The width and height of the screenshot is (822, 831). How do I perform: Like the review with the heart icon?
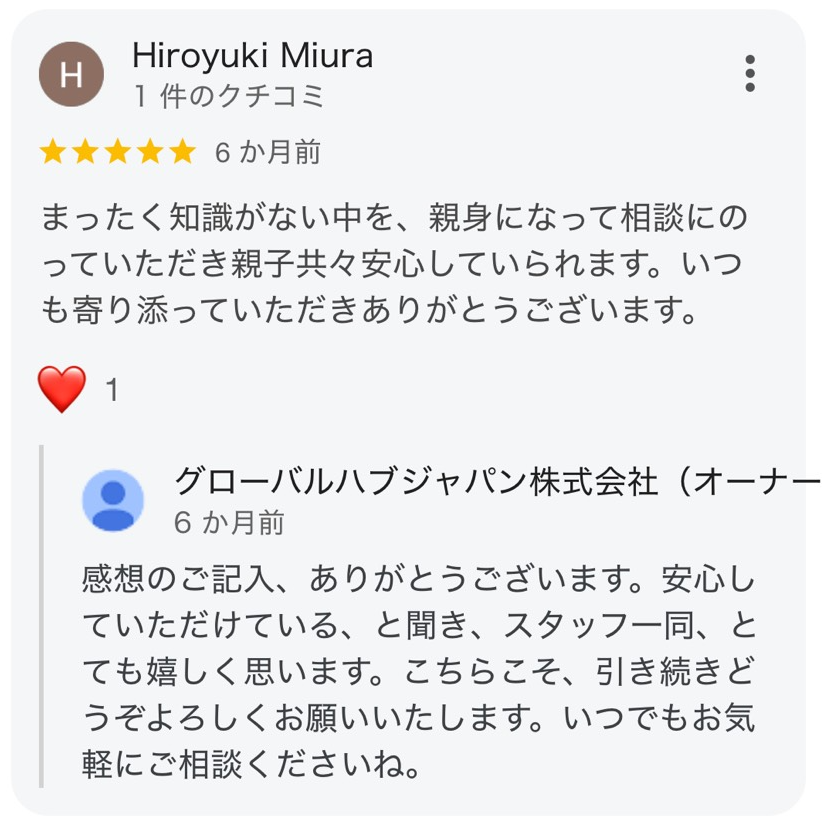[62, 389]
